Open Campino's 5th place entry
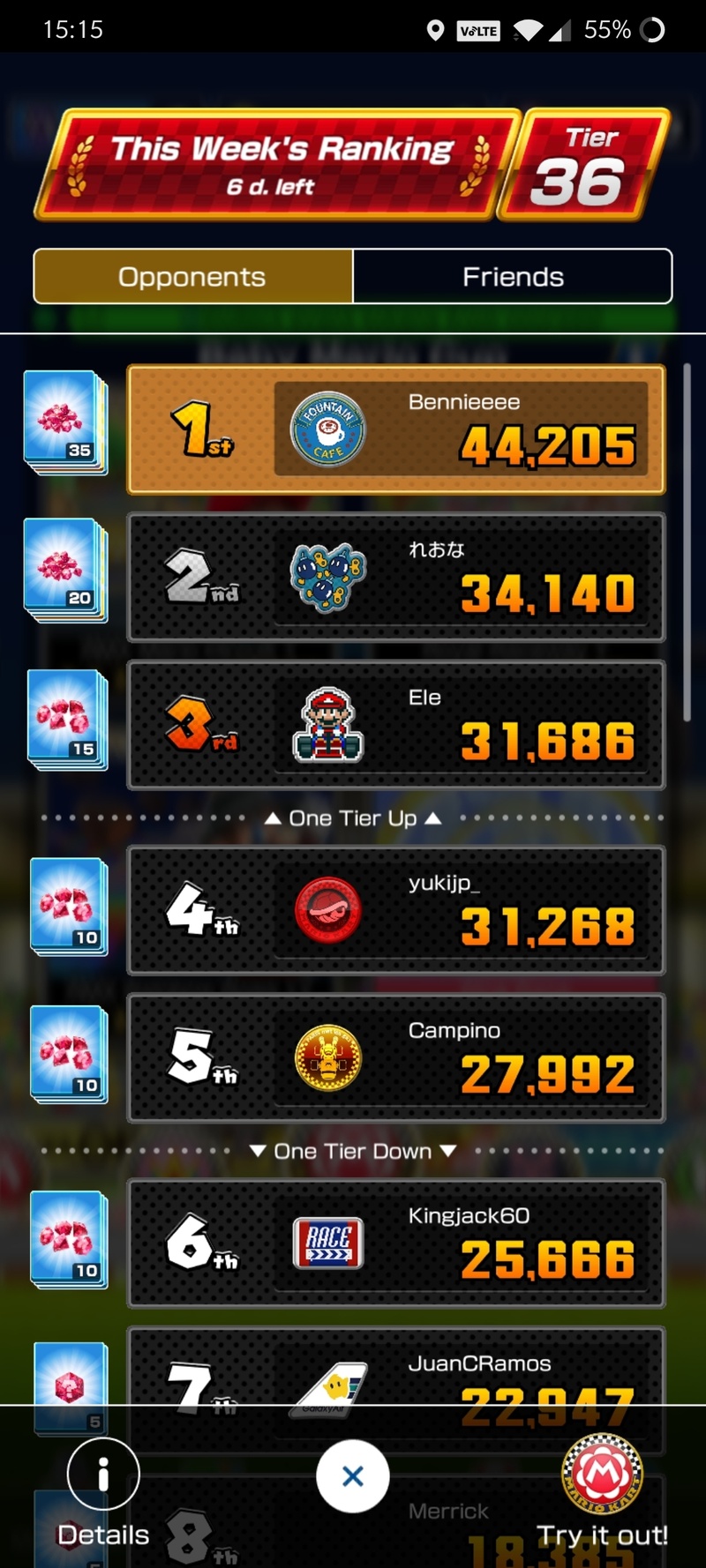This screenshot has width=706, height=1568. 395,1058
